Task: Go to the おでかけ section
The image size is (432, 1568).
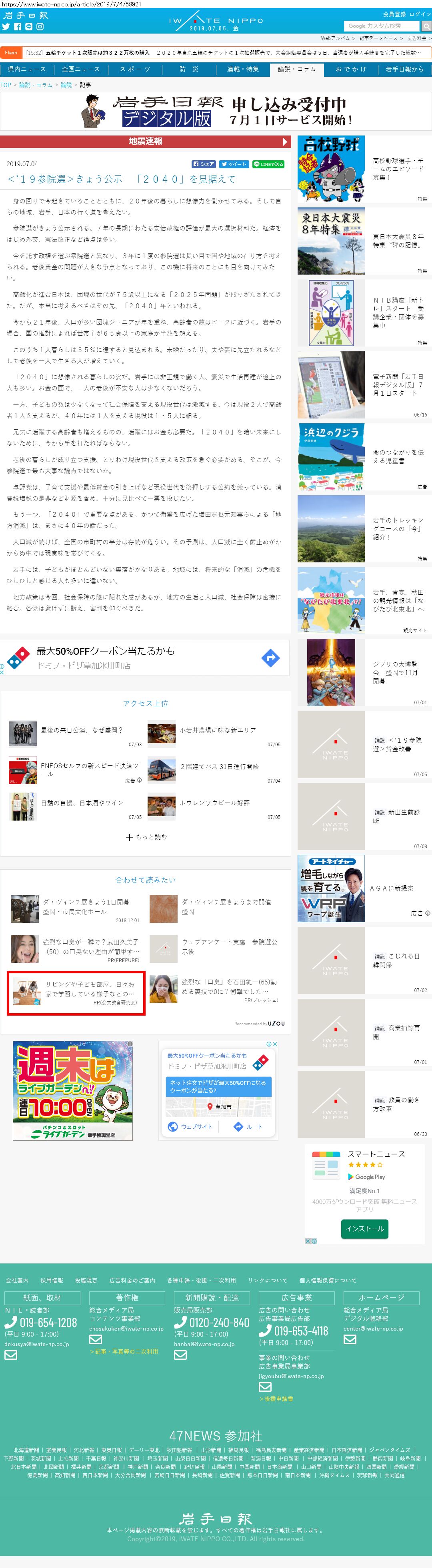Action: pyautogui.click(x=350, y=70)
